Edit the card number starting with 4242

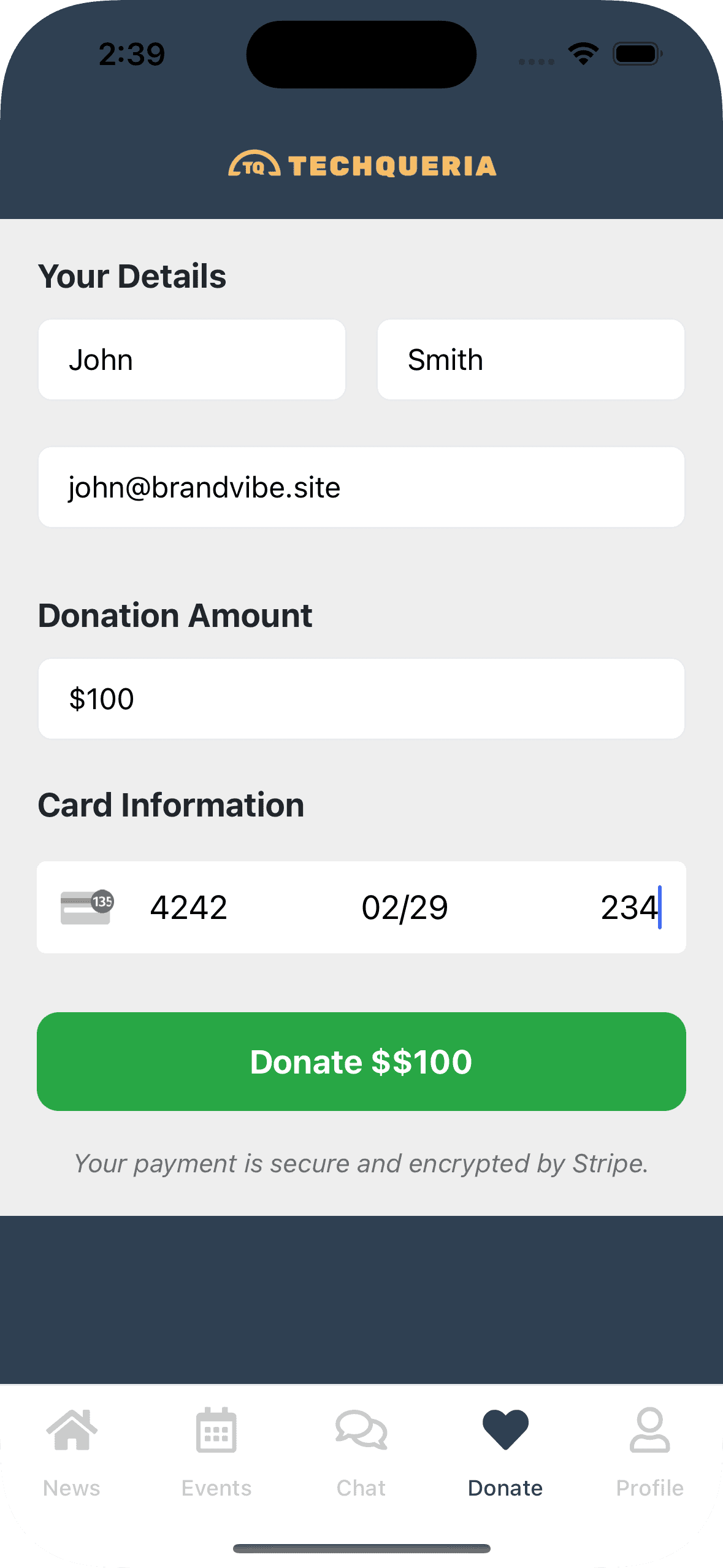tap(189, 907)
